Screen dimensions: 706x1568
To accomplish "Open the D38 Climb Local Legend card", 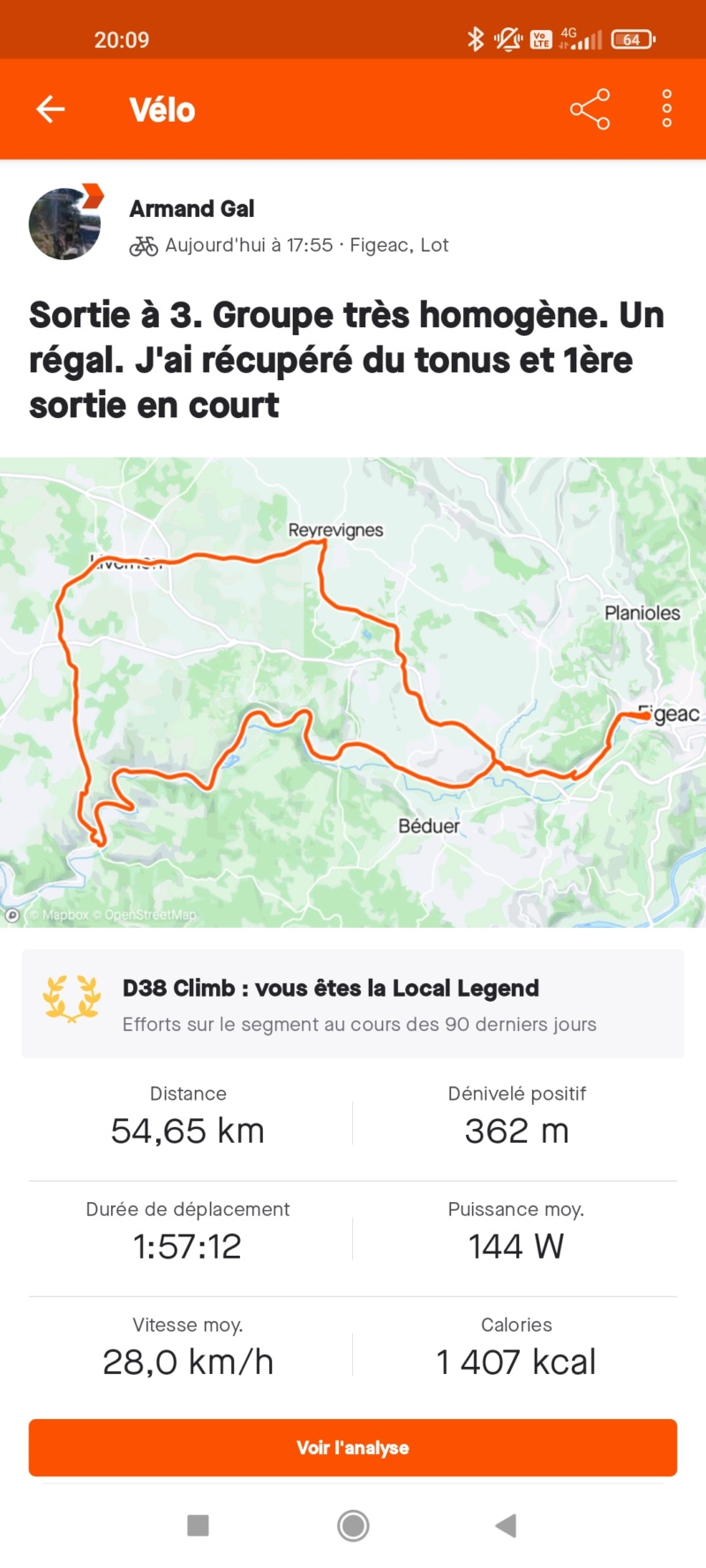I will 353,1004.
